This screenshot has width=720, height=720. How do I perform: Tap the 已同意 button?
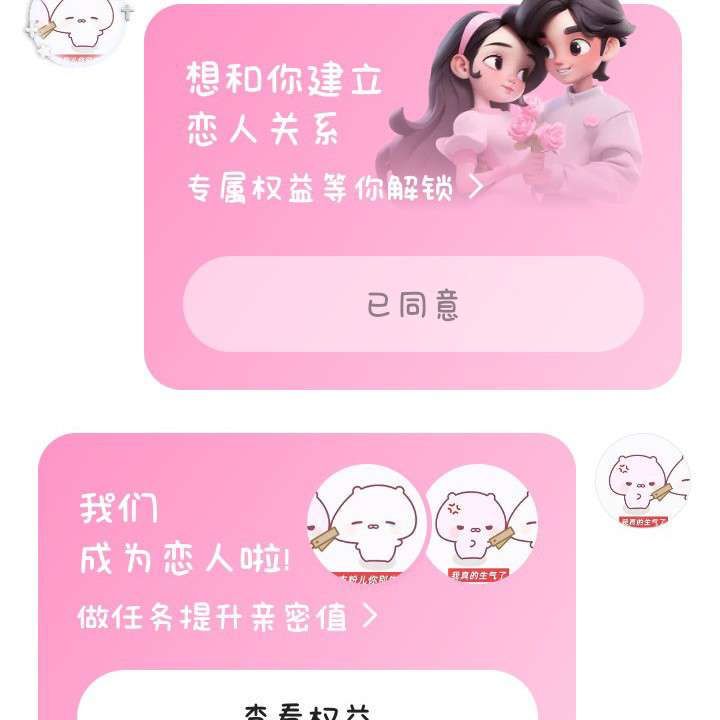(412, 305)
